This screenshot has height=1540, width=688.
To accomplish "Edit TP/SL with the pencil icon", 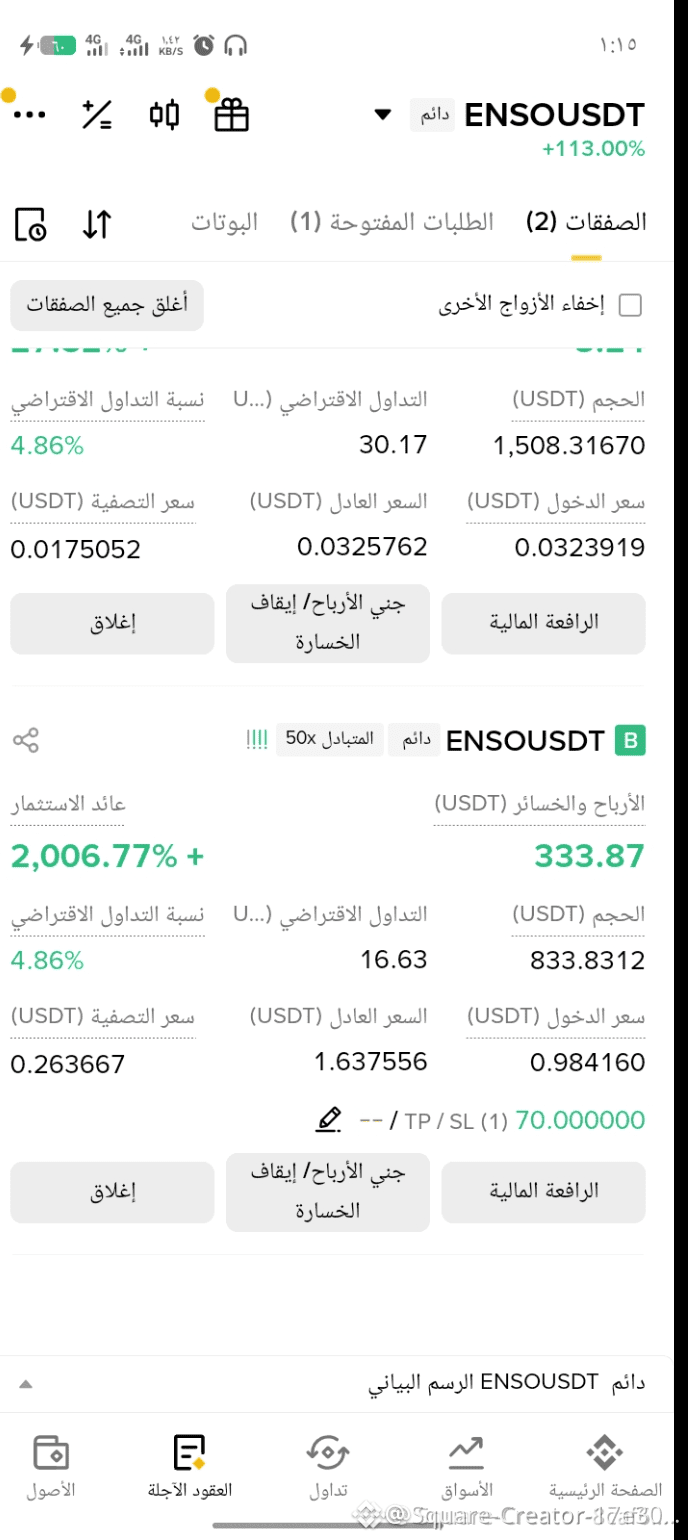I will tap(328, 1120).
